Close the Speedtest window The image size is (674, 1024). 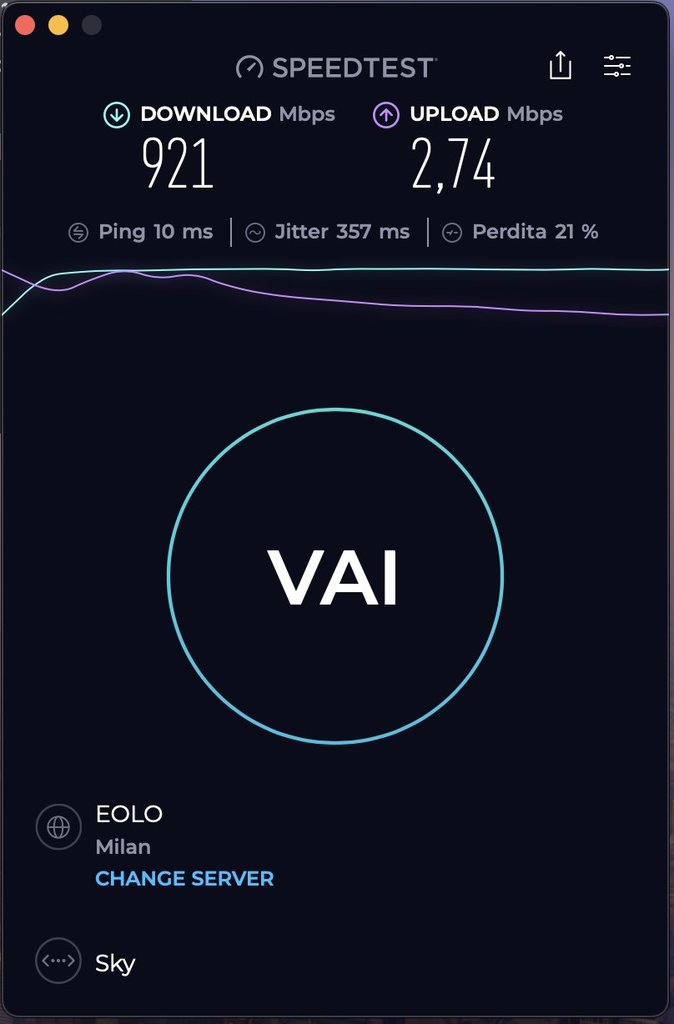26,25
